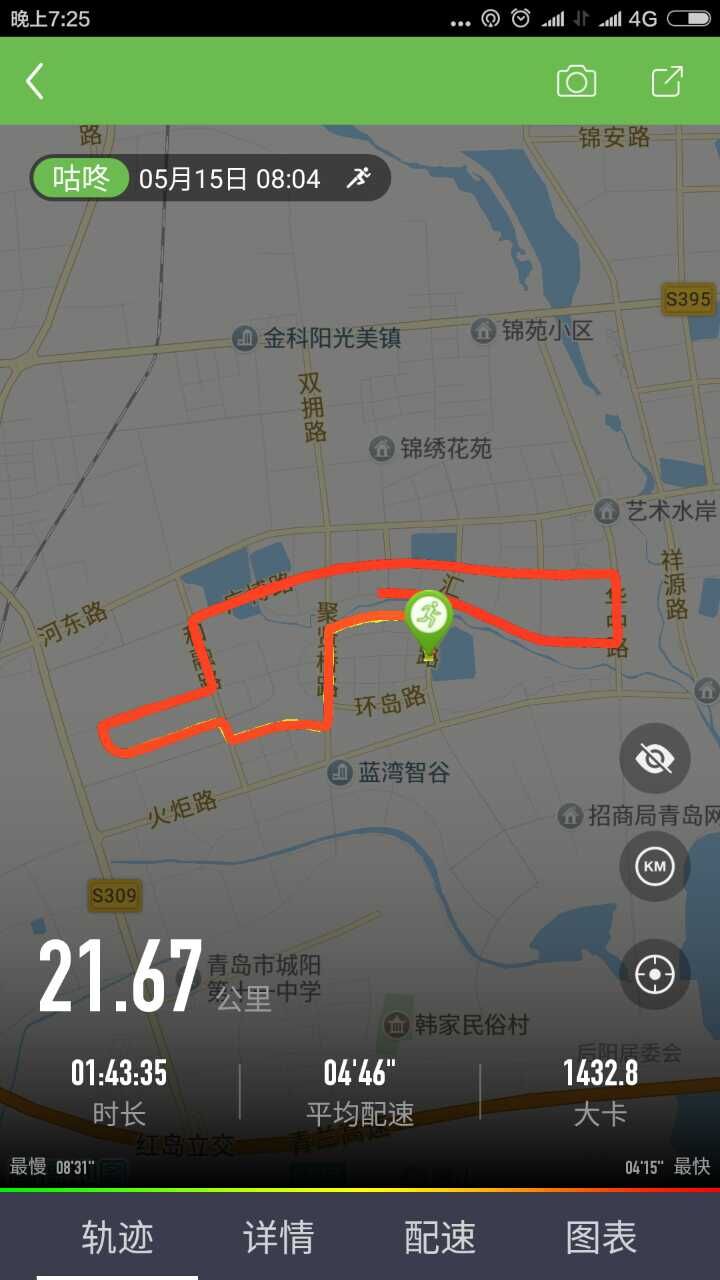Open the camera to add a photo

click(576, 81)
